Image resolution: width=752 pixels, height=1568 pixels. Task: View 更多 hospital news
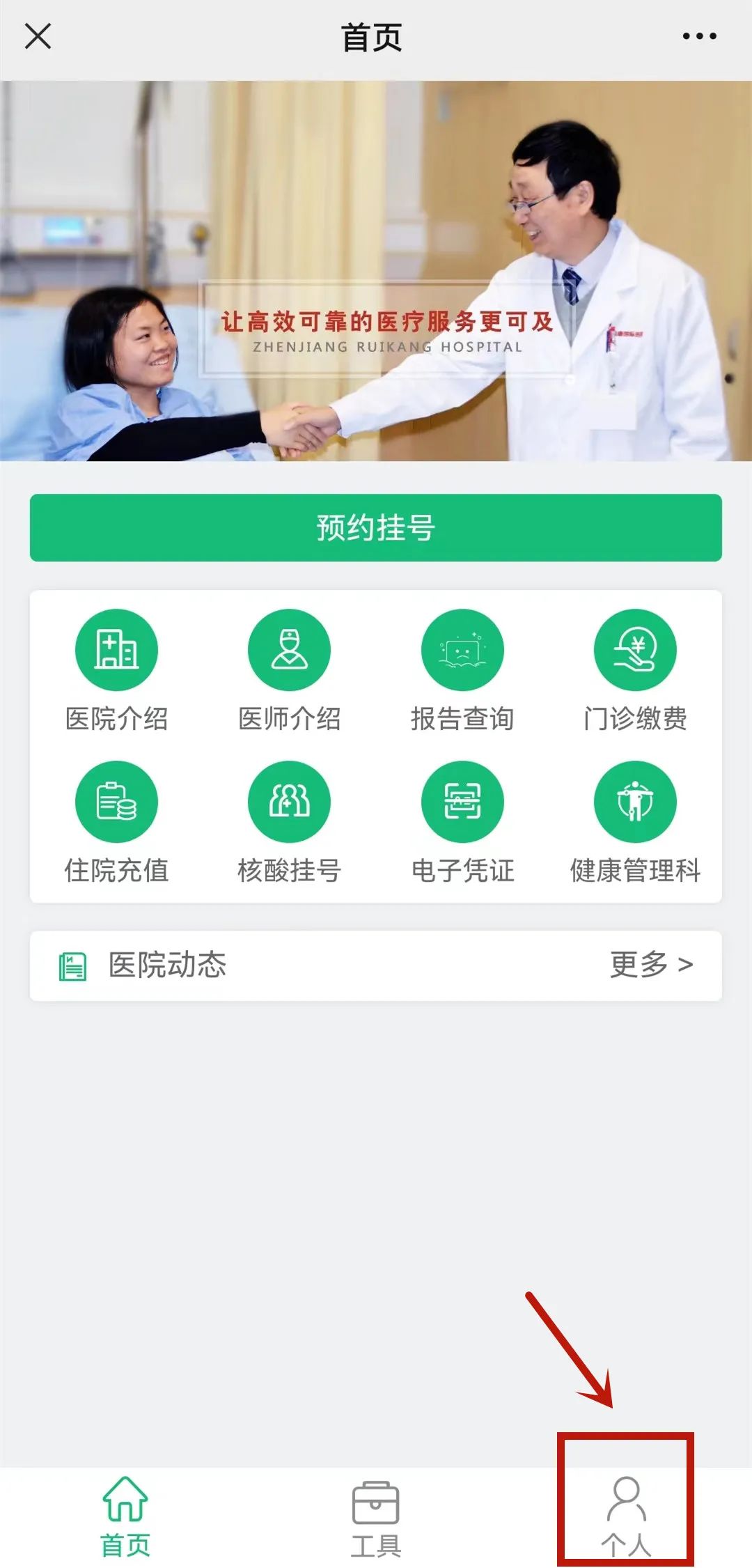(650, 965)
